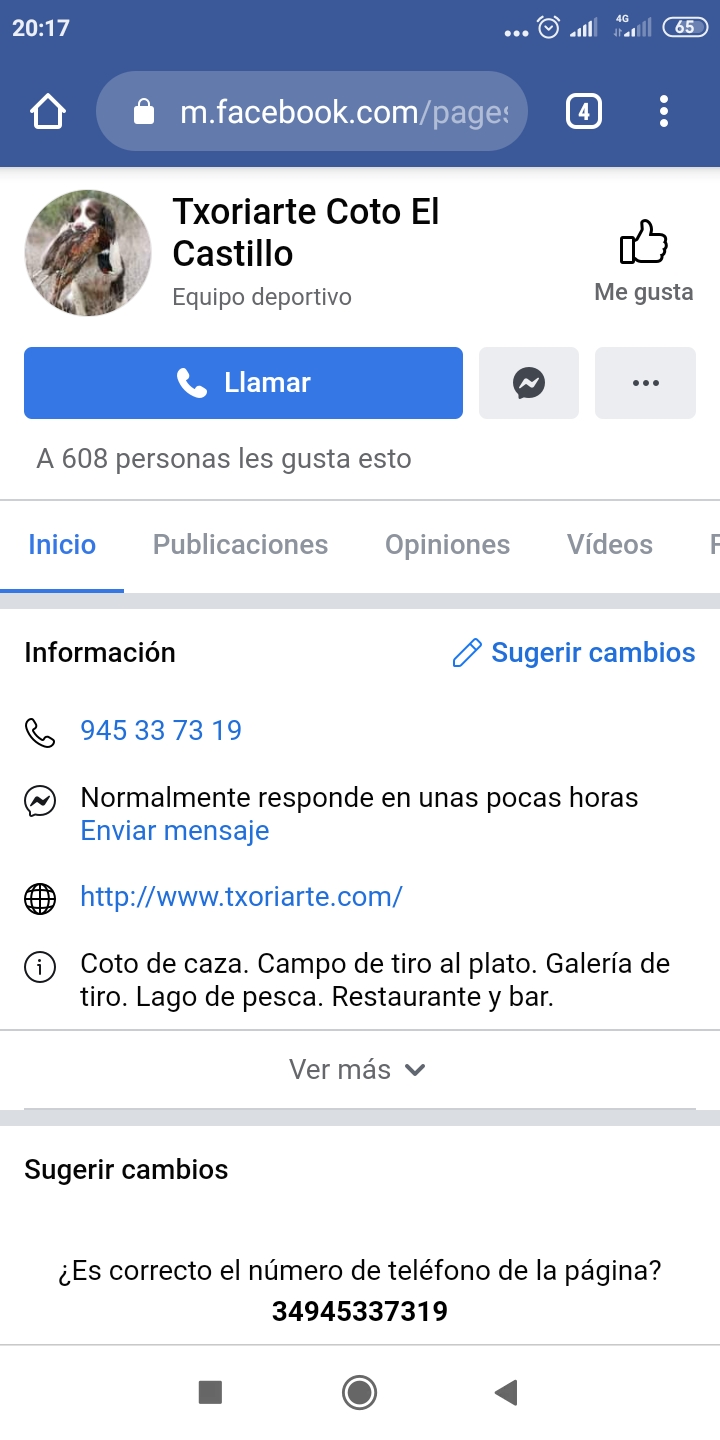
Task: Like the page with Me gusta
Action: pyautogui.click(x=643, y=260)
